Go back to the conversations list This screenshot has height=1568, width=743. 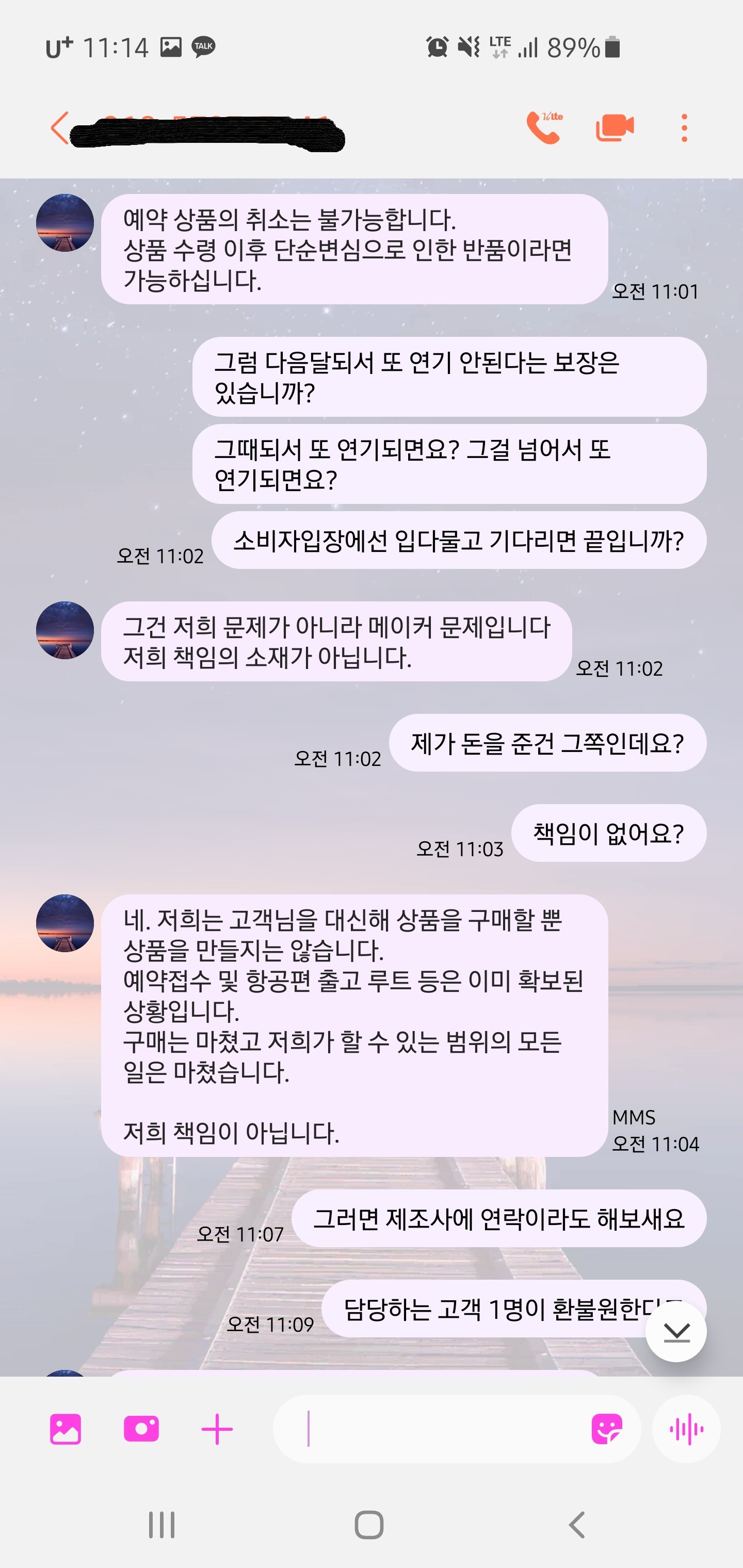[60, 128]
